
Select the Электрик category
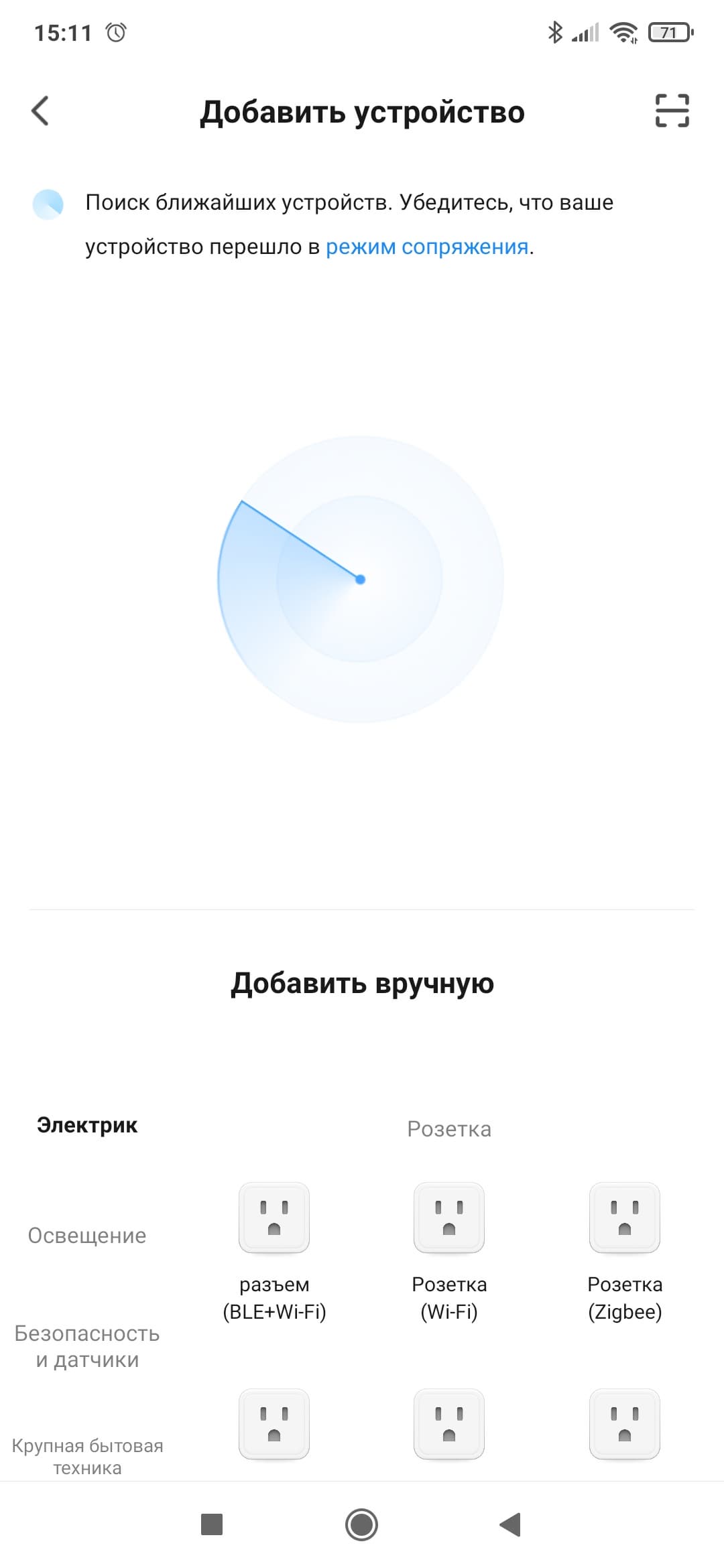click(87, 1125)
